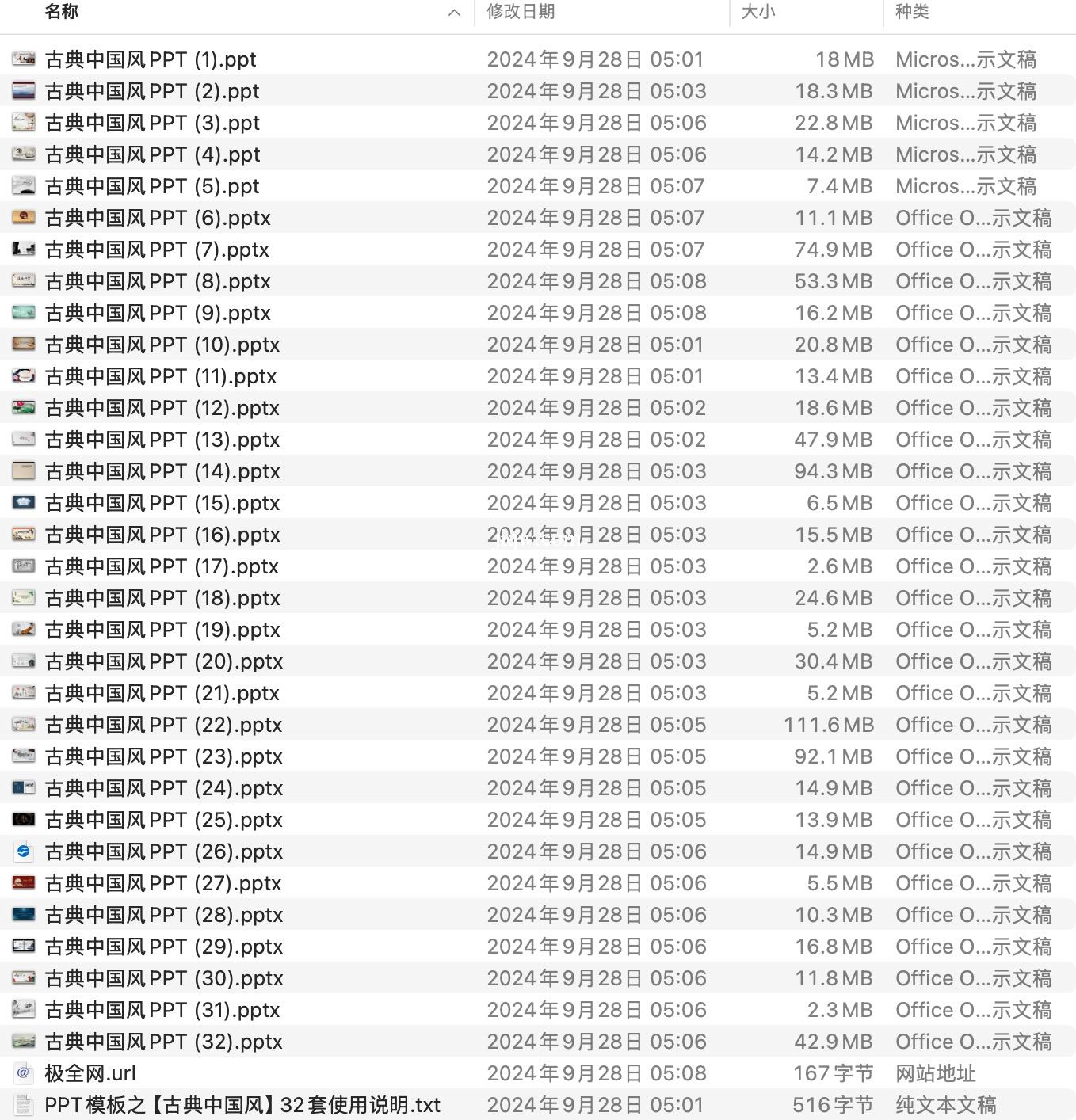This screenshot has height=1120, width=1076.
Task: Open 古典中国风PPT (5).ppt
Action: coord(152,186)
